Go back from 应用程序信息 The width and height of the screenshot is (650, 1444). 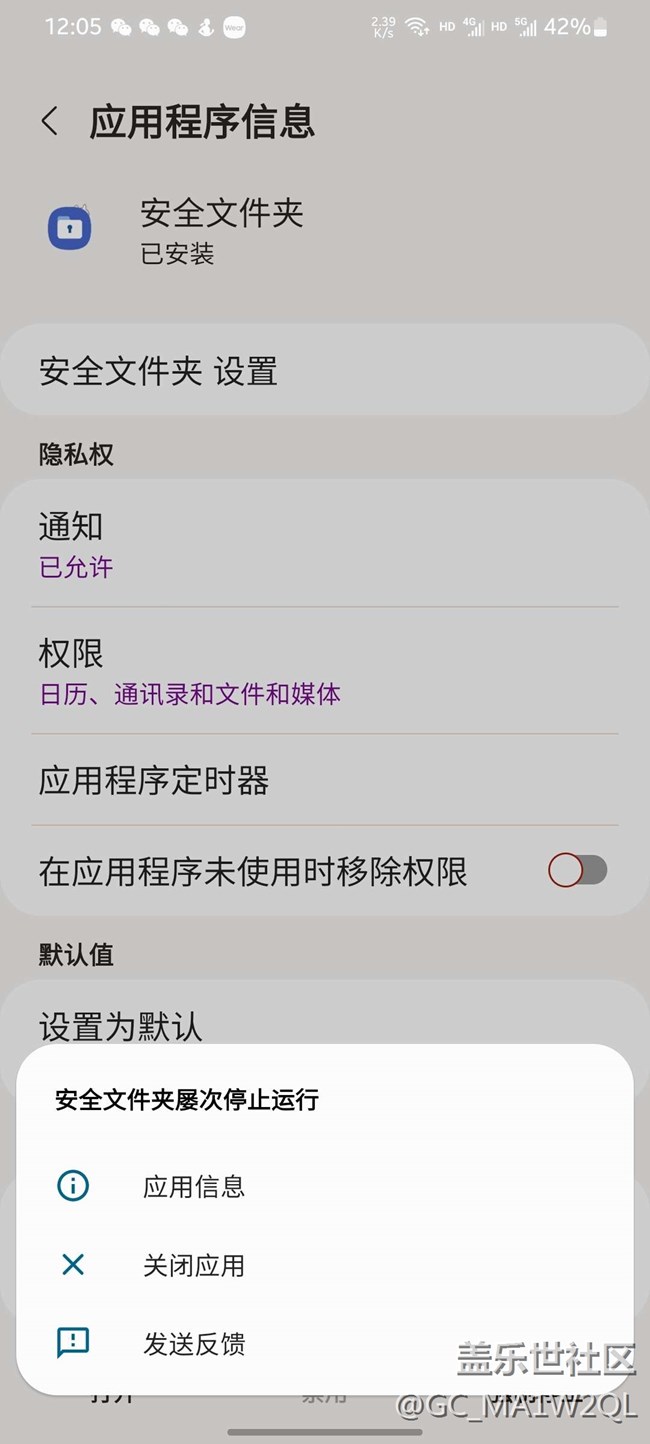[x=50, y=122]
